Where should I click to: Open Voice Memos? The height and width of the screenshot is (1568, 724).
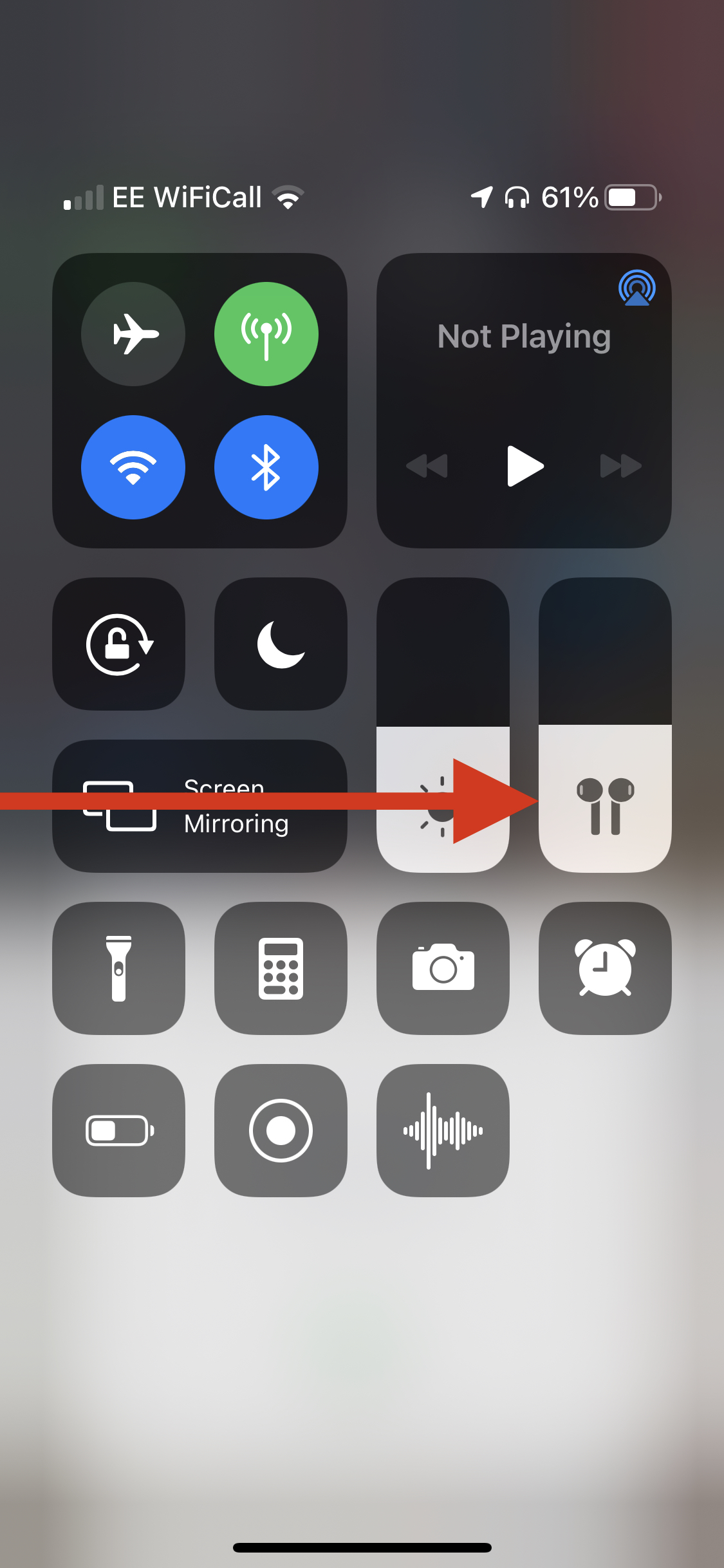point(443,1130)
